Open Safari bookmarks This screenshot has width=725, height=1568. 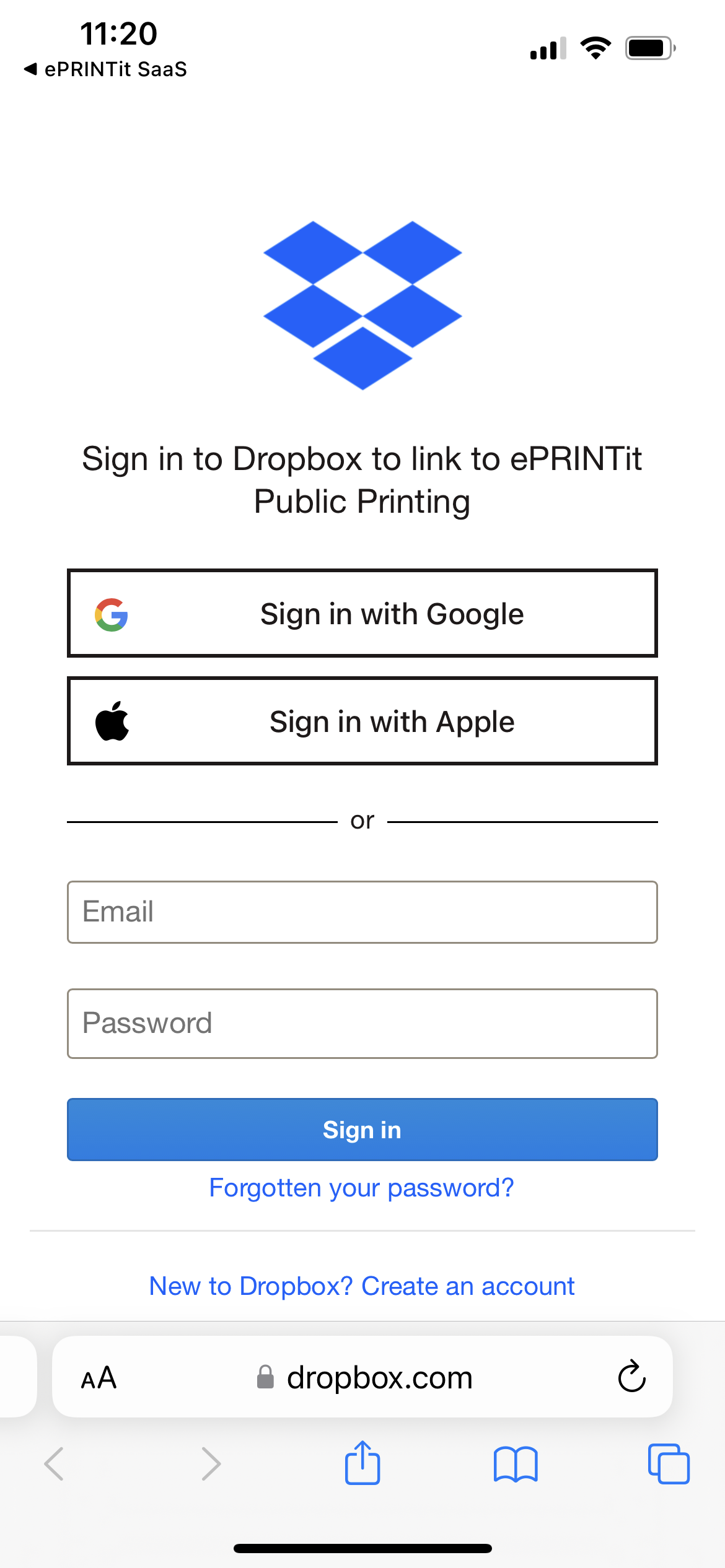pyautogui.click(x=516, y=1465)
